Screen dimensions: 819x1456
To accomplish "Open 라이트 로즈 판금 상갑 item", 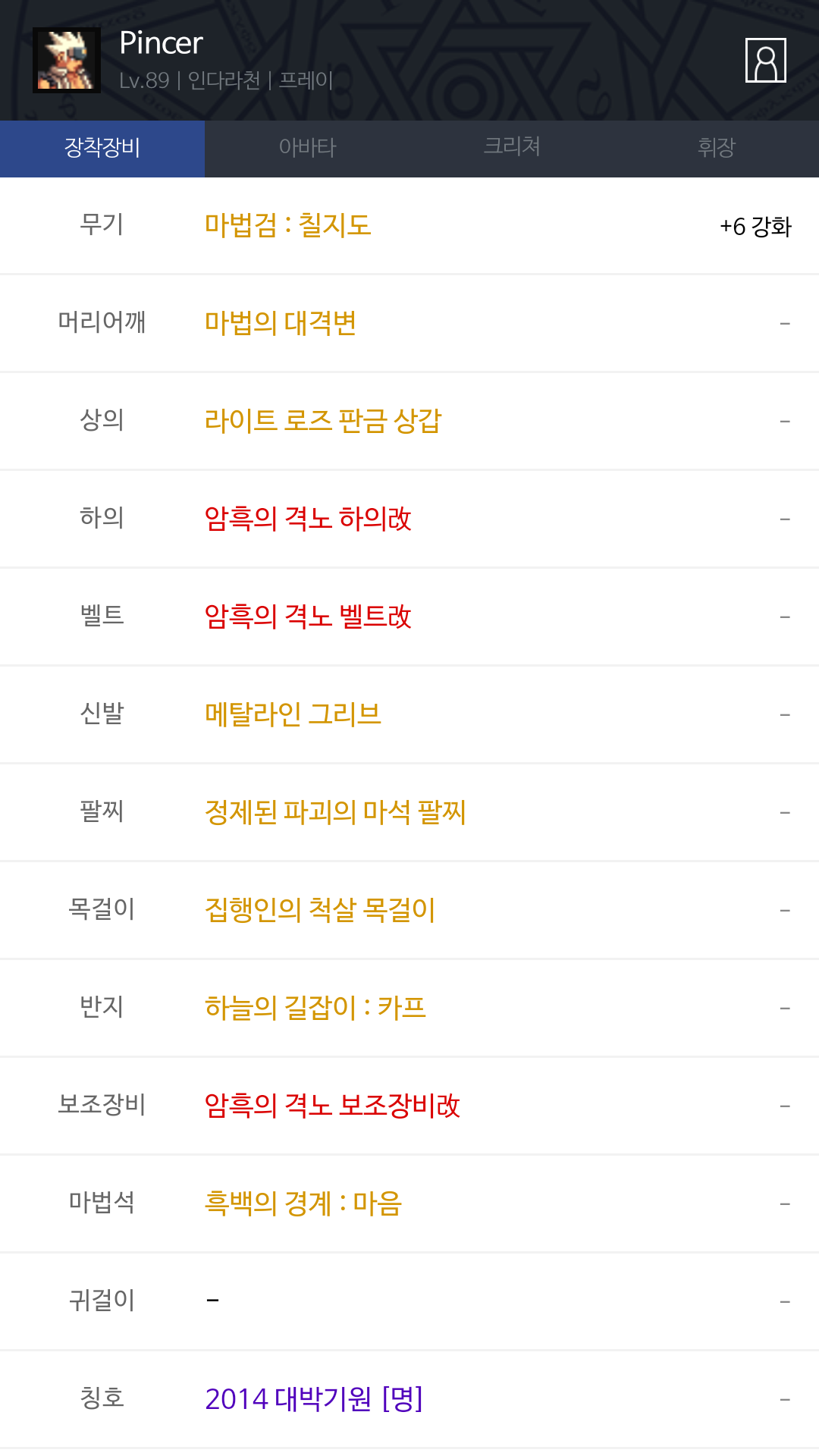I will [323, 421].
